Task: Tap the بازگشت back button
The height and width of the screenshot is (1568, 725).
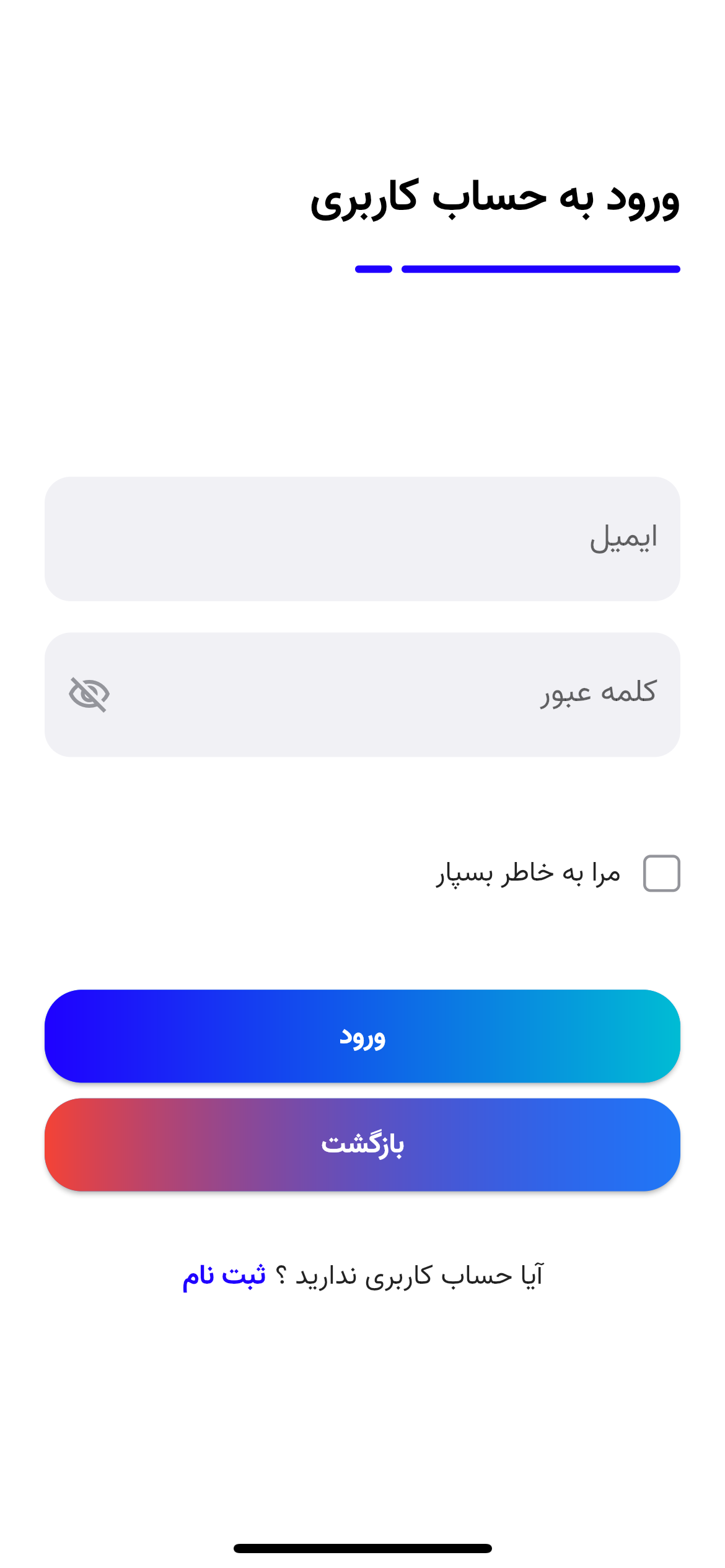Action: coord(362,1144)
